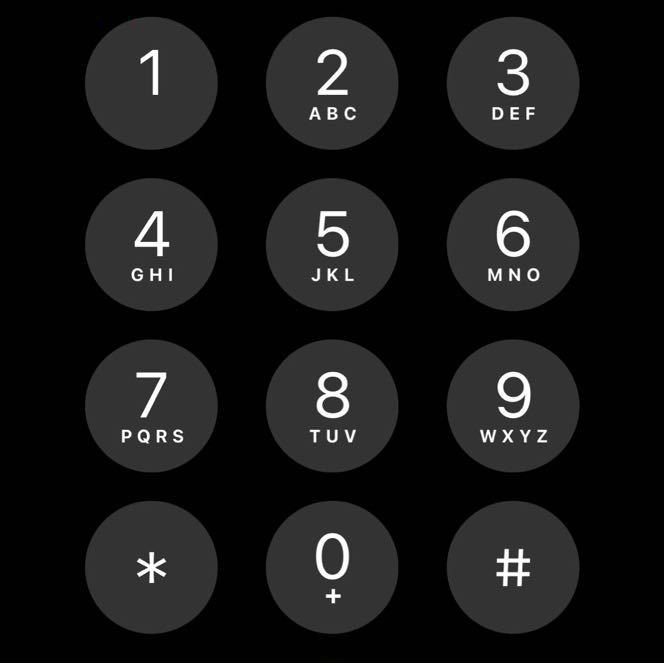Enter the hash pound key

click(x=513, y=567)
